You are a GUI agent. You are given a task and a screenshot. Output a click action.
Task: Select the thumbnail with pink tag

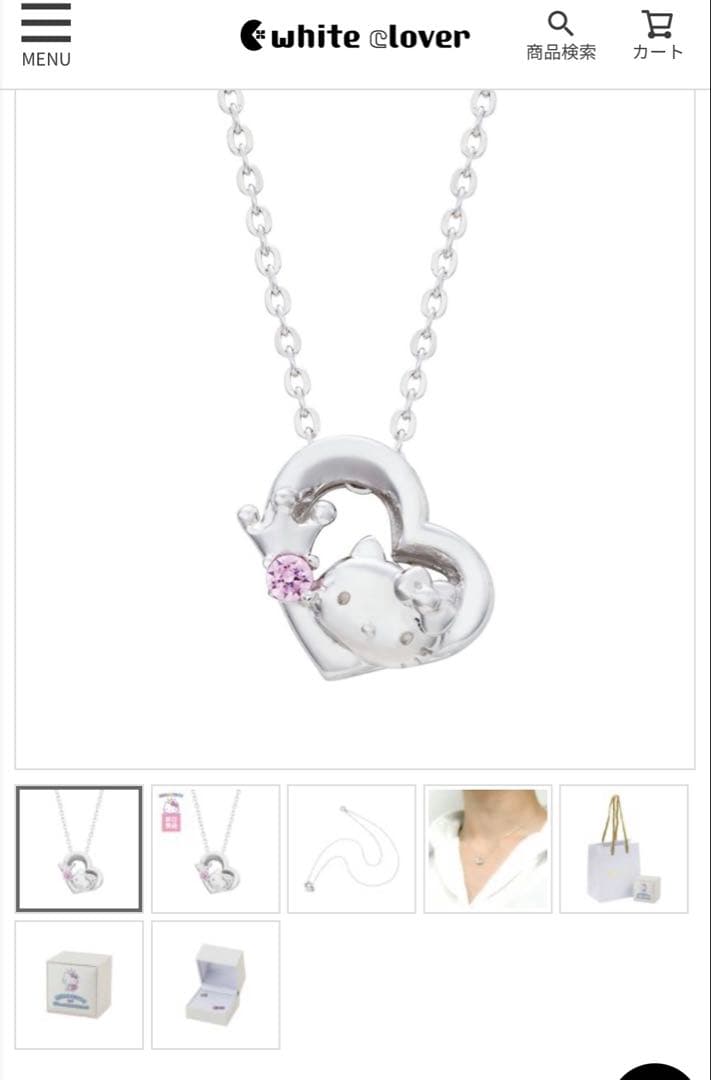(x=216, y=849)
